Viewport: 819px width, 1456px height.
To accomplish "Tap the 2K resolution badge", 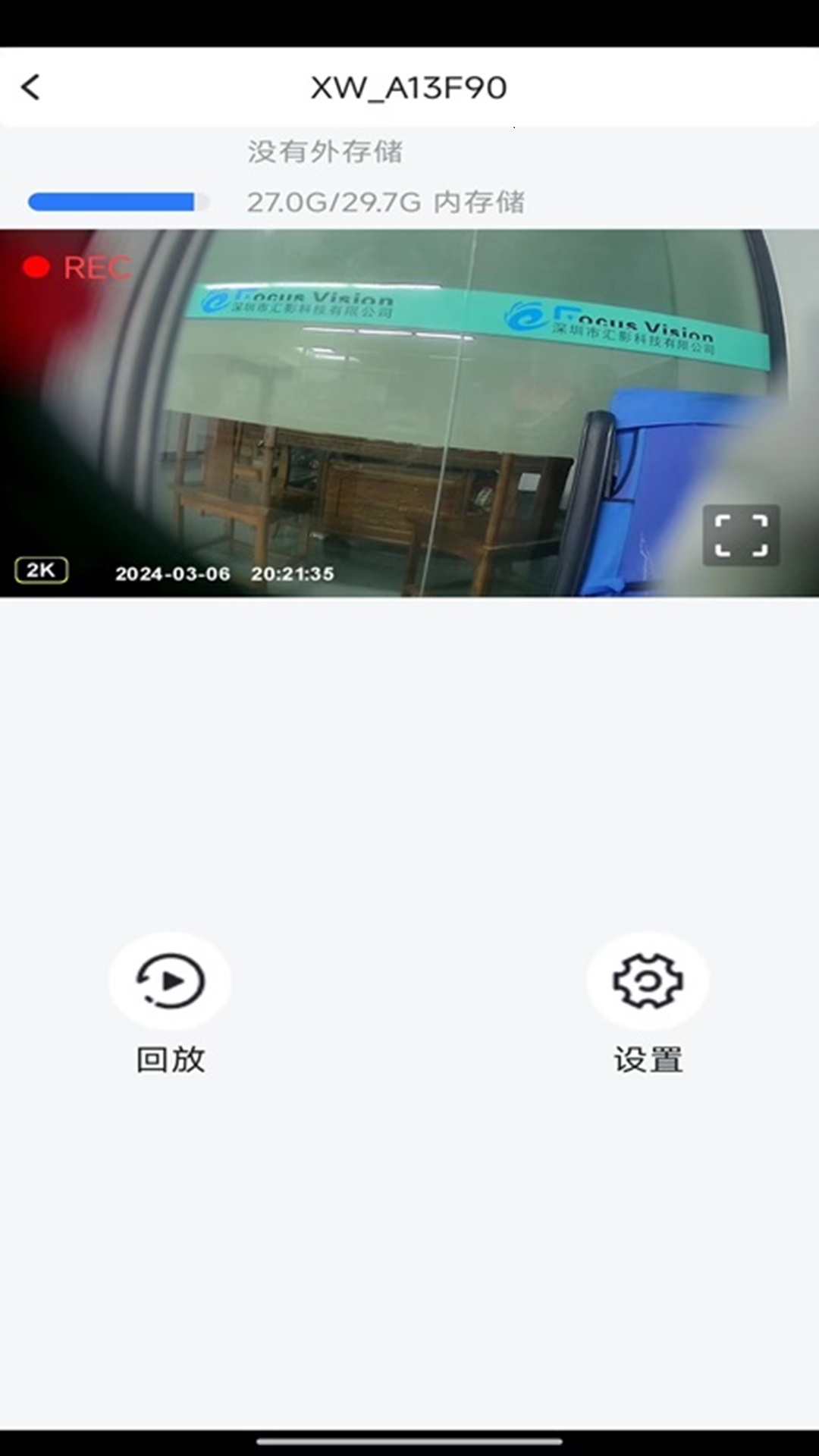I will pyautogui.click(x=42, y=570).
